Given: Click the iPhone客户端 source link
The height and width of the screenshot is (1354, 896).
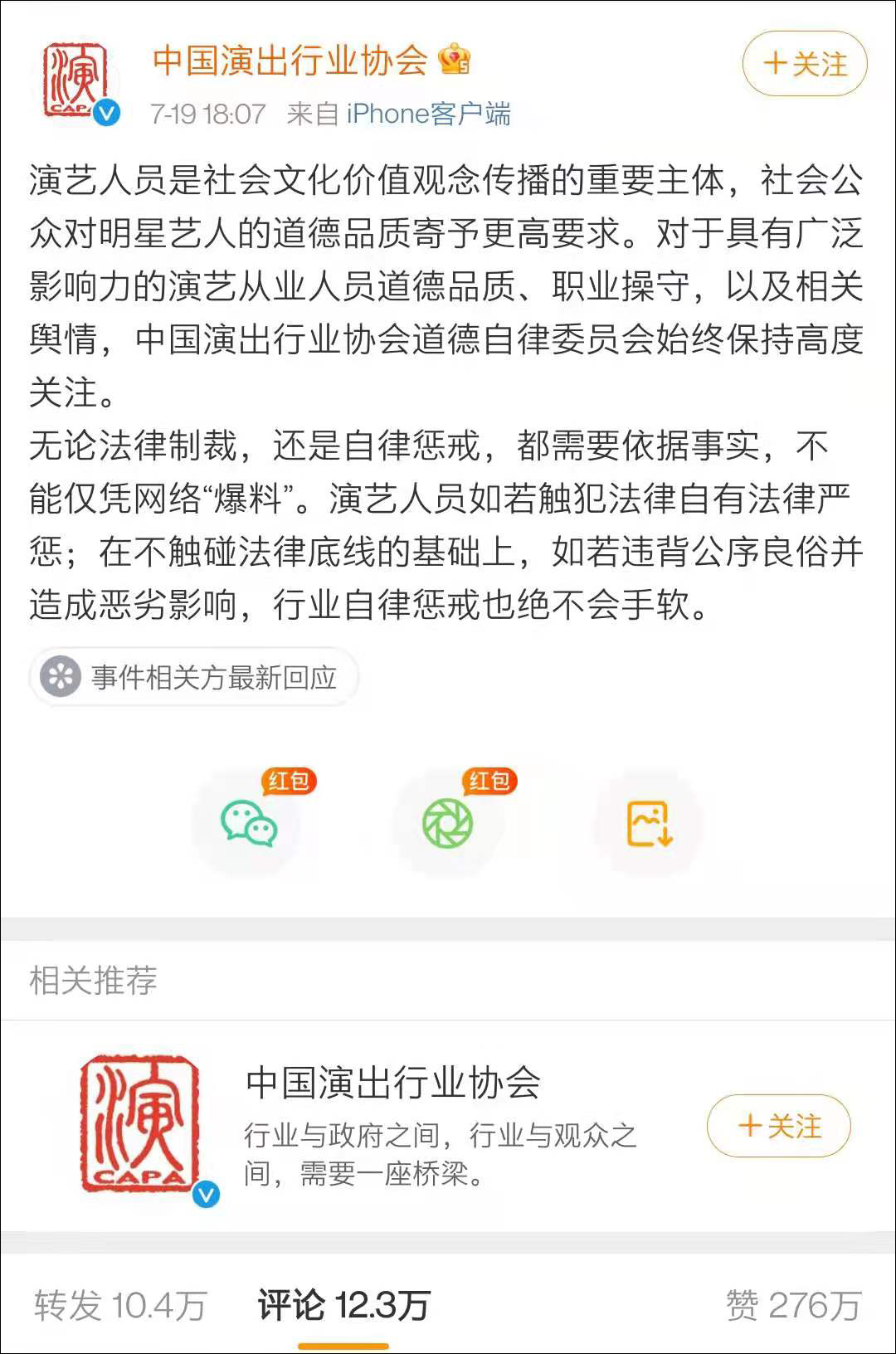Looking at the screenshot, I should [427, 114].
